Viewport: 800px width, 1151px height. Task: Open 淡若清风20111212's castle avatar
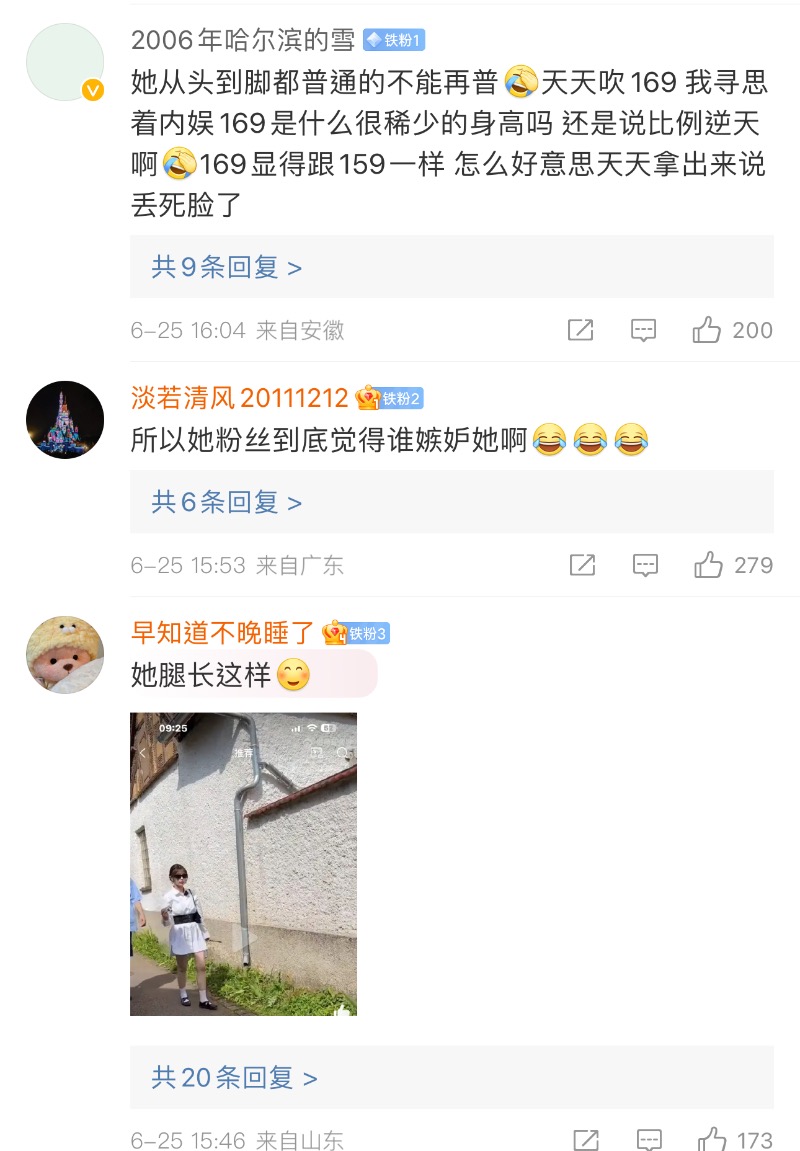[65, 420]
